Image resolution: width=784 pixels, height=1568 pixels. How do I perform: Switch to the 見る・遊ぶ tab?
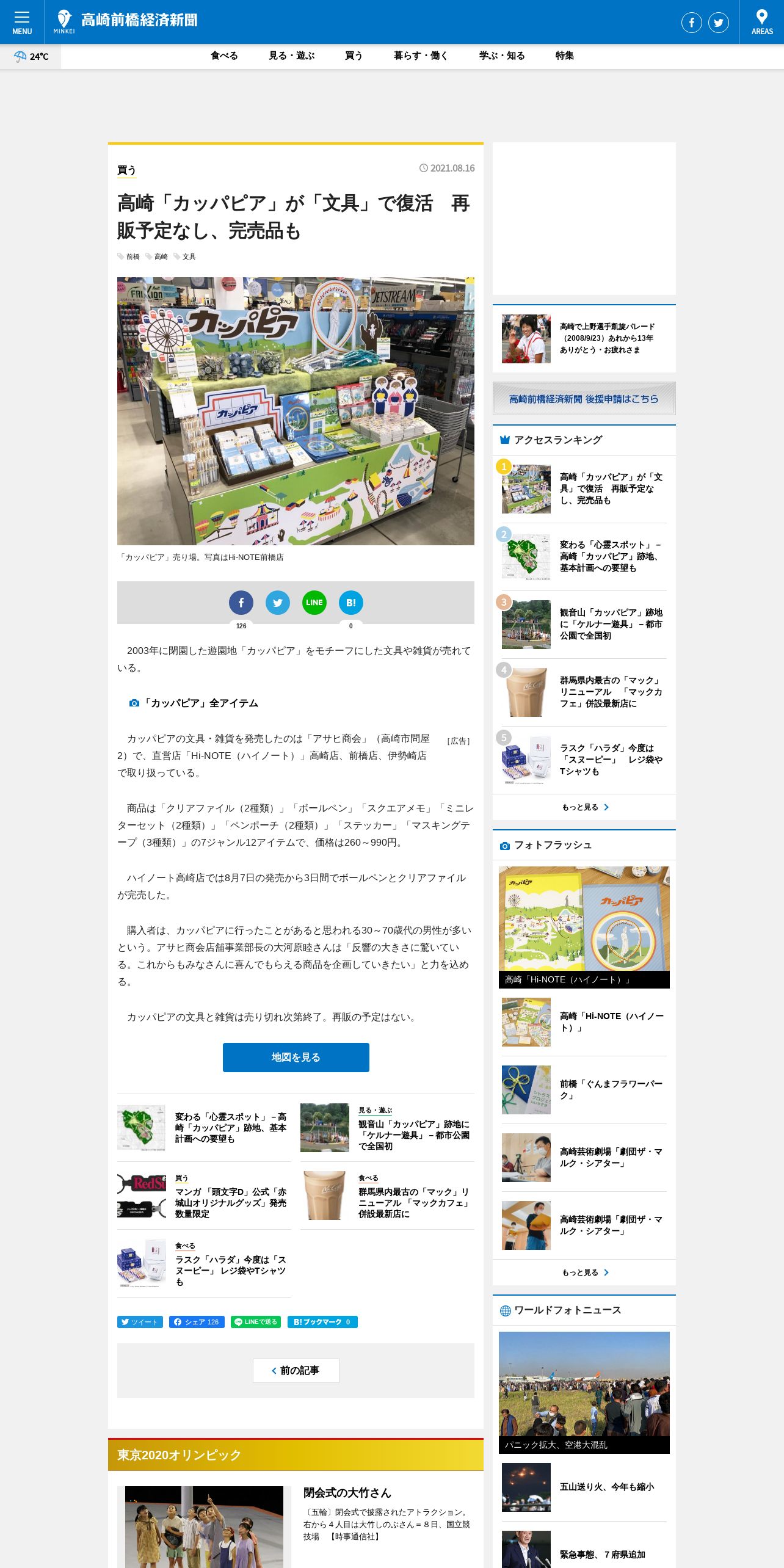tap(291, 56)
